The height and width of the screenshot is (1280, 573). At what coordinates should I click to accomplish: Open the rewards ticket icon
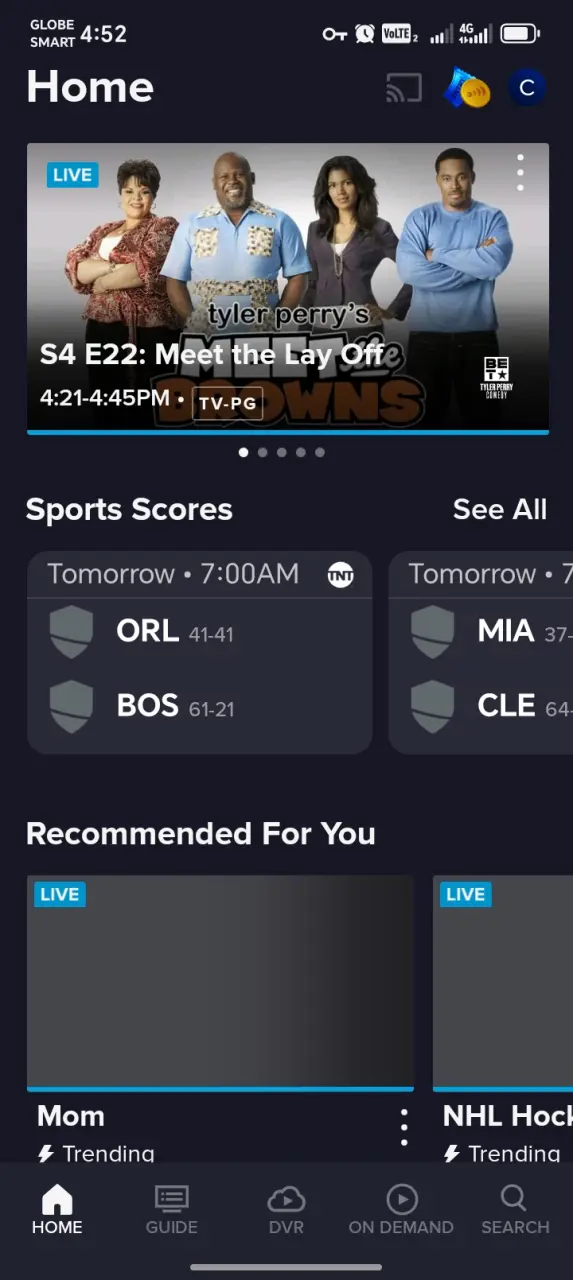coord(466,88)
